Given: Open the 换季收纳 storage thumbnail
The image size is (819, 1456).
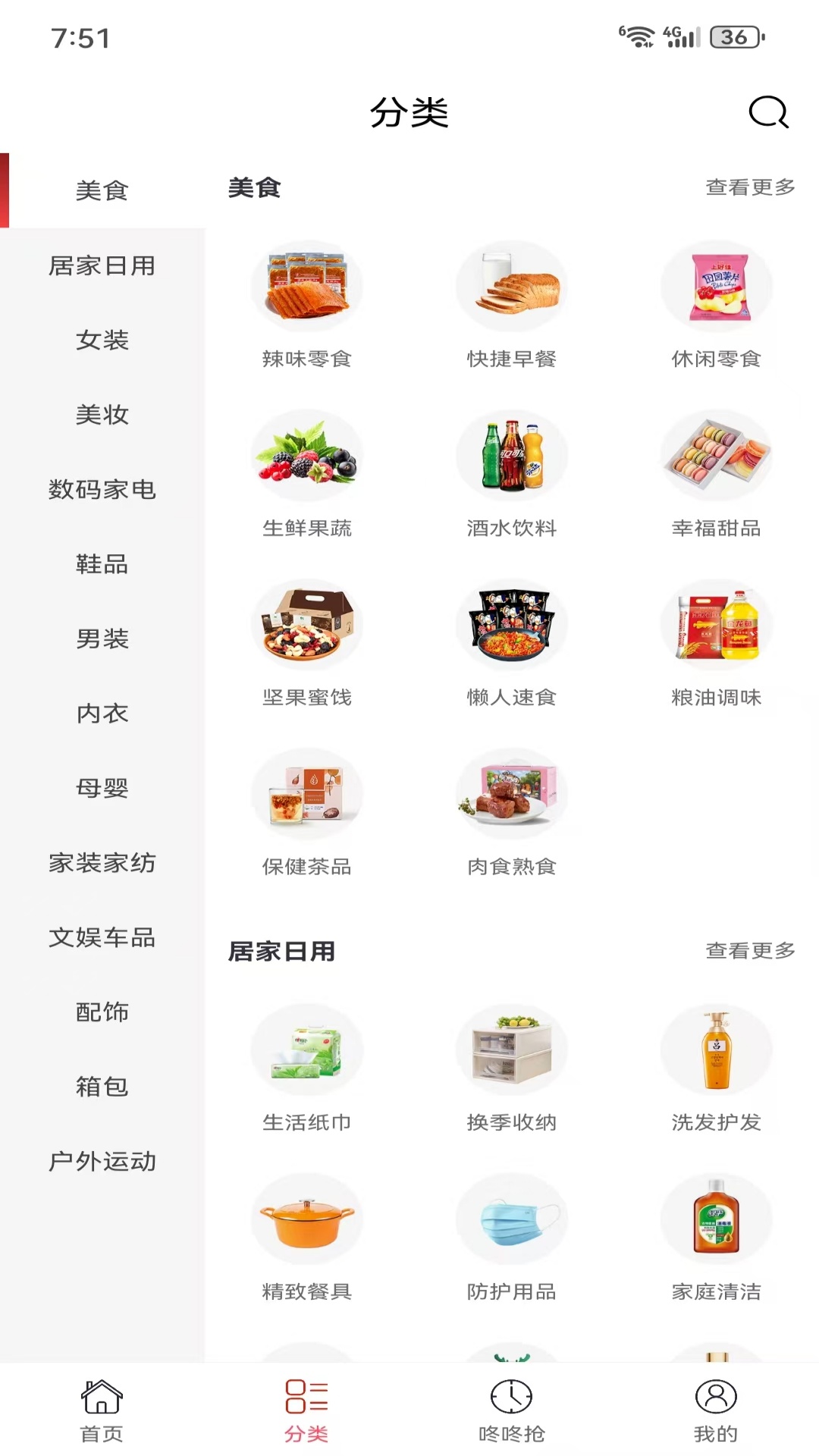Looking at the screenshot, I should [x=512, y=1050].
